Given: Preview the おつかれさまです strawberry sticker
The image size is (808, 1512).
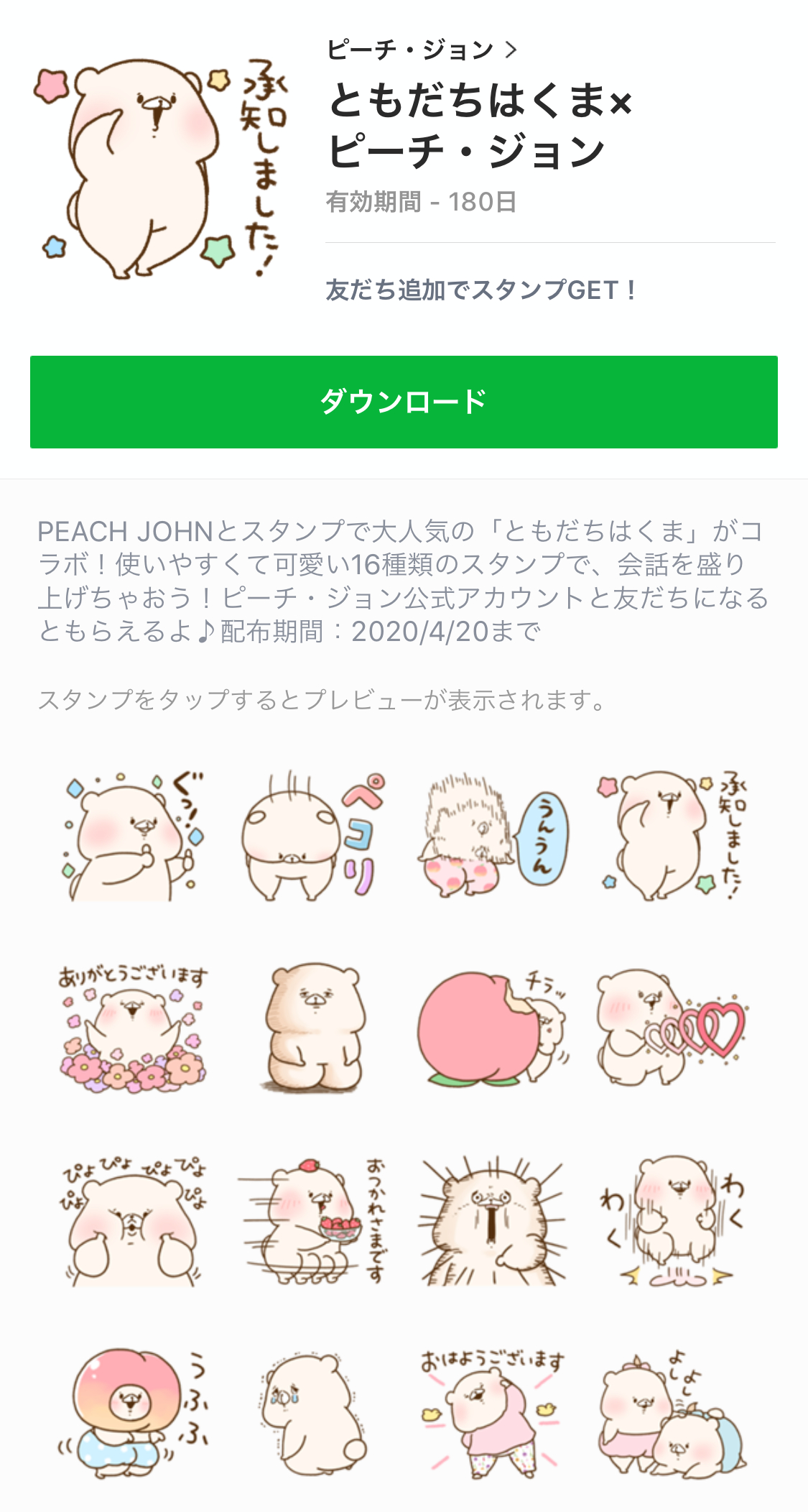Looking at the screenshot, I should click(x=312, y=1221).
